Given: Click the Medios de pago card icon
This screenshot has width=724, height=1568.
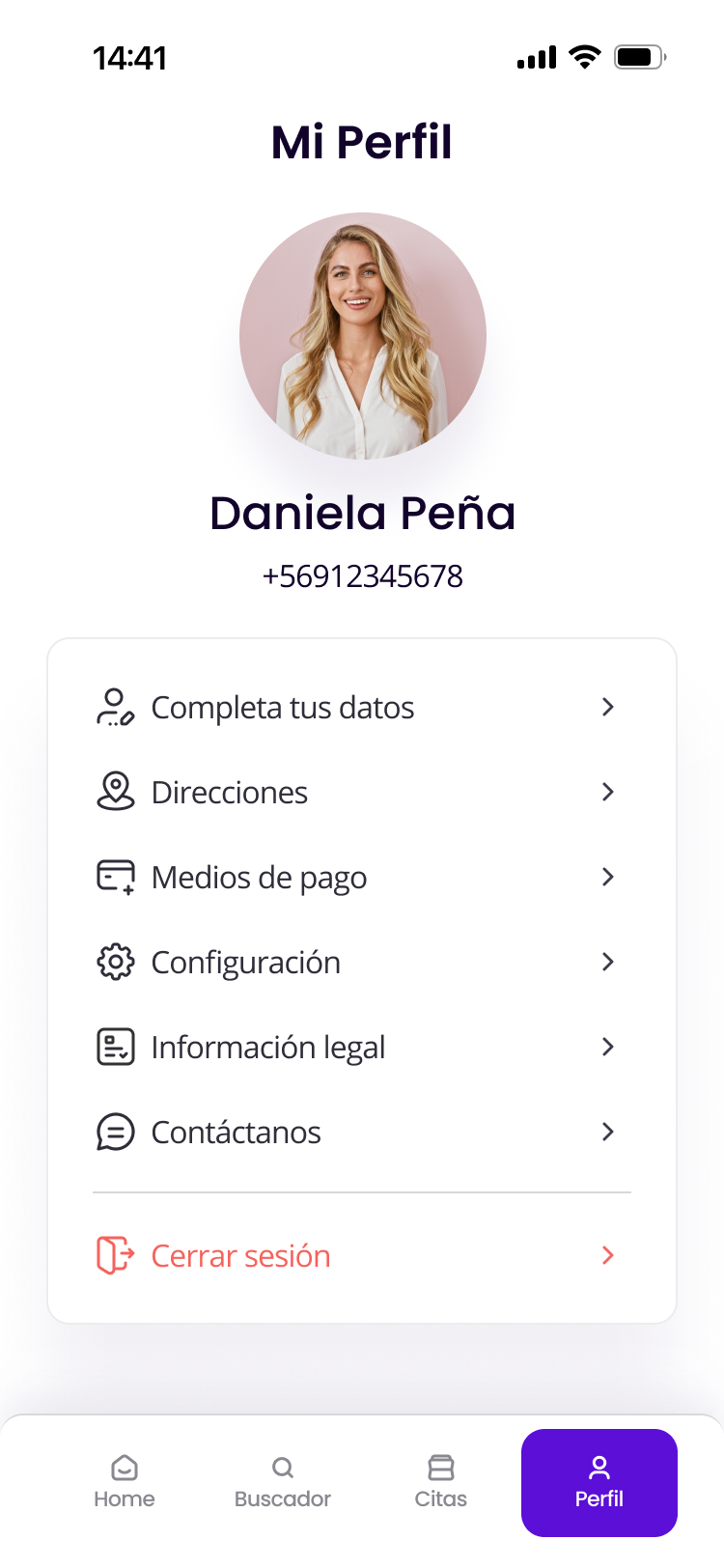Looking at the screenshot, I should pyautogui.click(x=116, y=877).
